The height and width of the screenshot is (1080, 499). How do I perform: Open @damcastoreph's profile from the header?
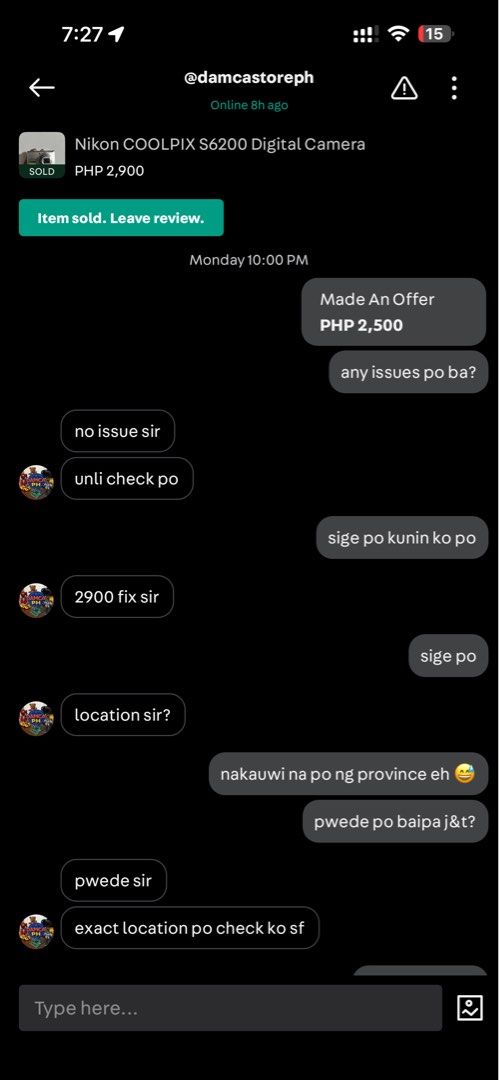(249, 78)
